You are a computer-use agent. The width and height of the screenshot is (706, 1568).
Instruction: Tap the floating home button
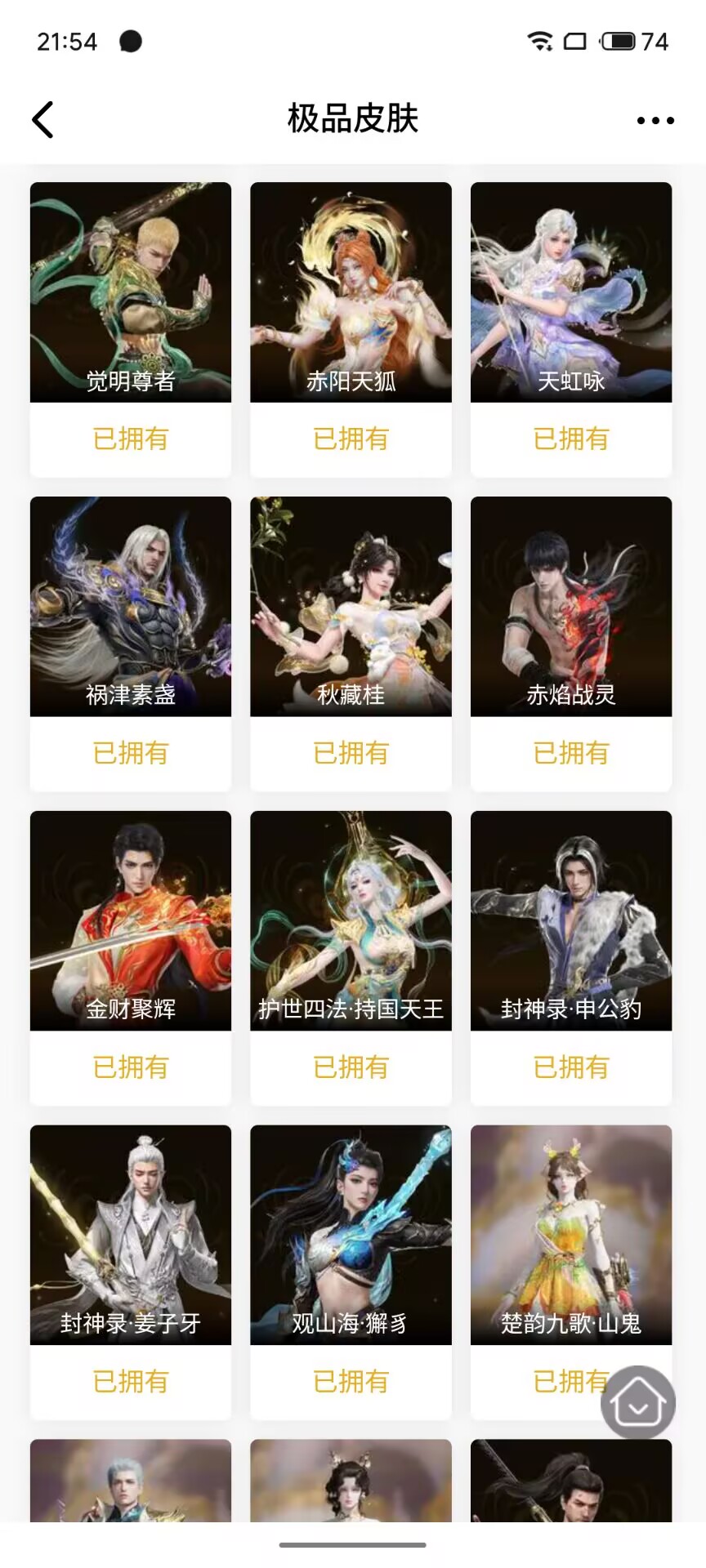click(638, 1402)
